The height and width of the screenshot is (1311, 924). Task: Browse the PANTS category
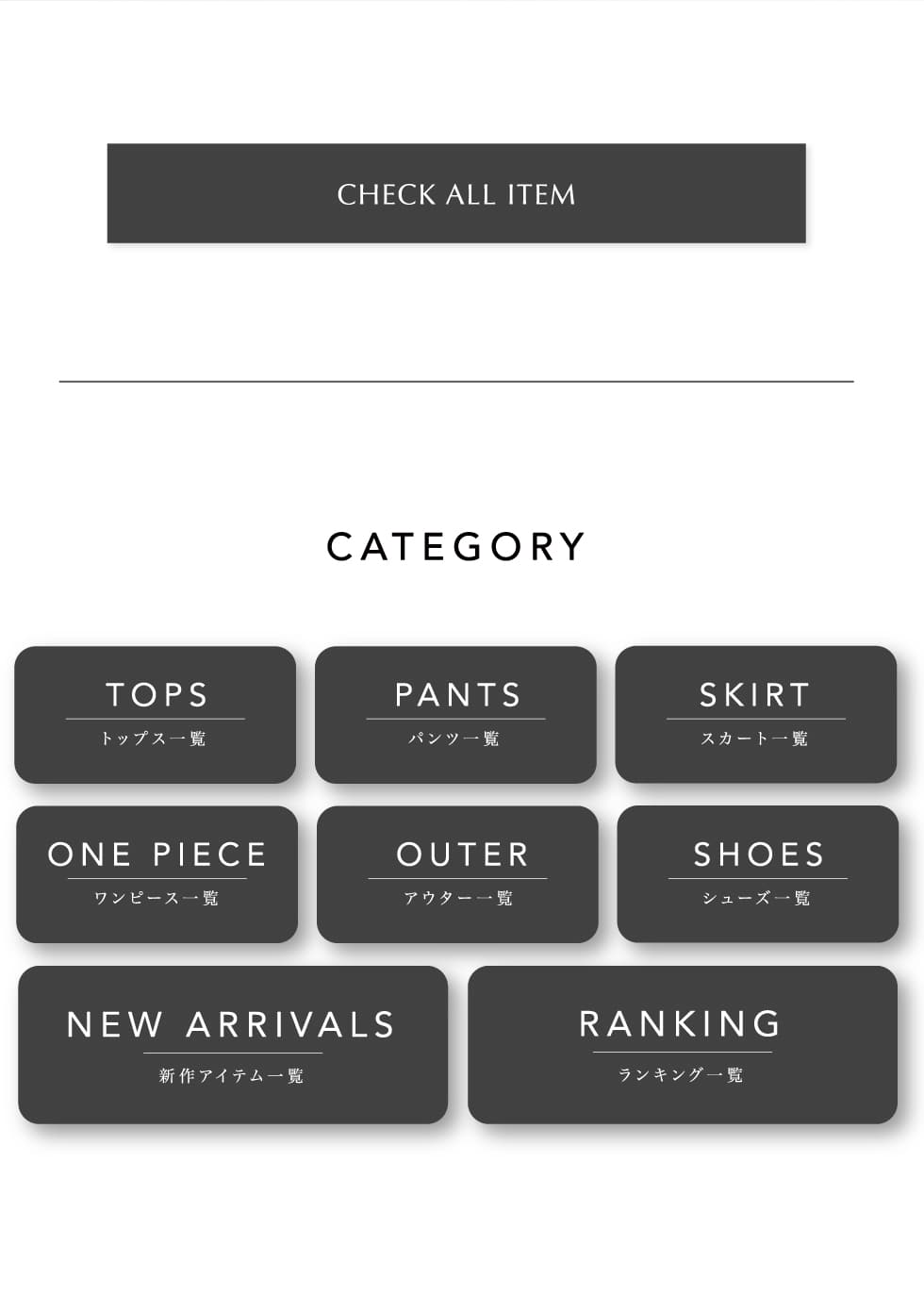pos(455,714)
